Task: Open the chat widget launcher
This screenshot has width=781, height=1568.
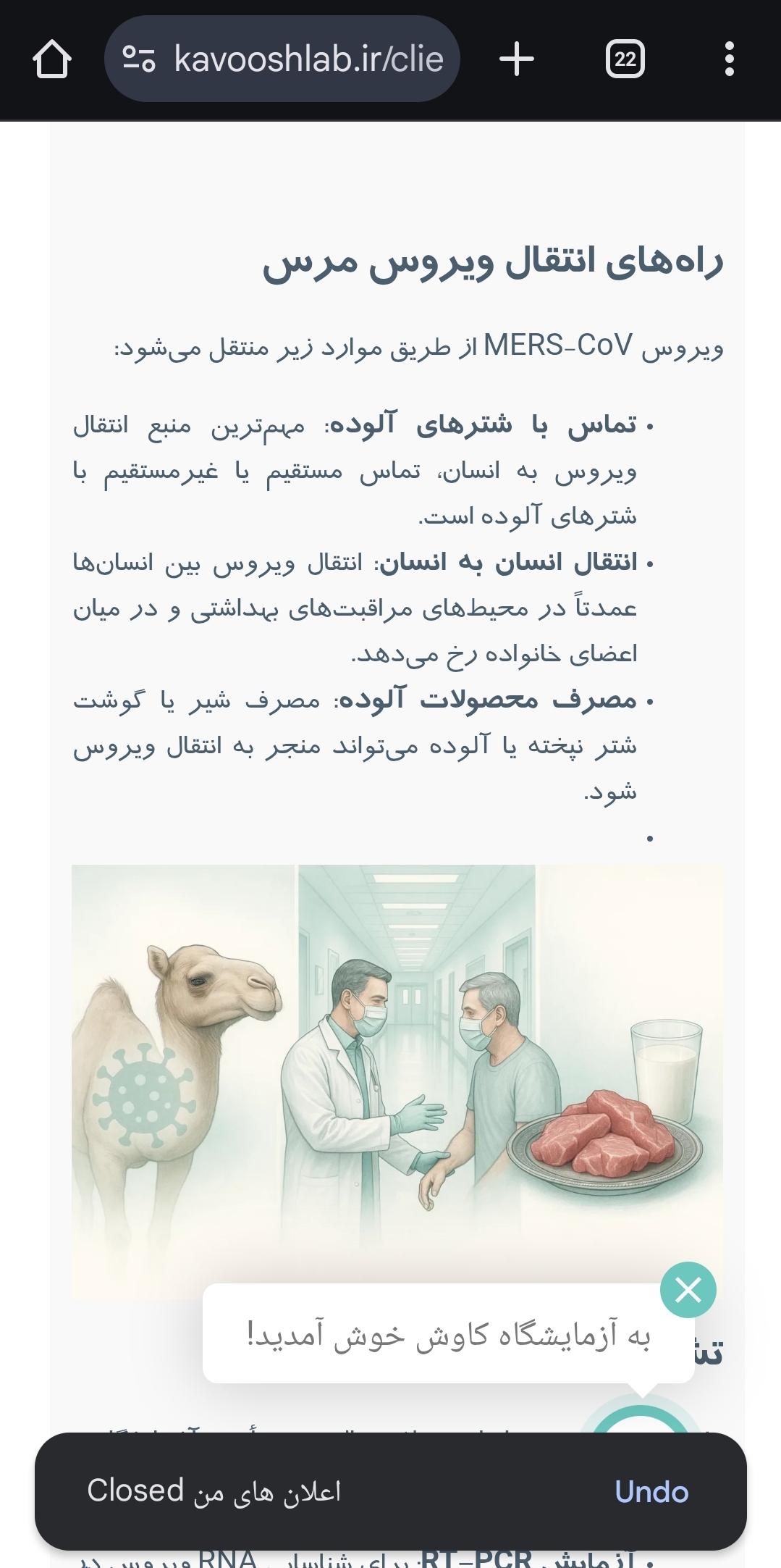Action: coord(640,1421)
